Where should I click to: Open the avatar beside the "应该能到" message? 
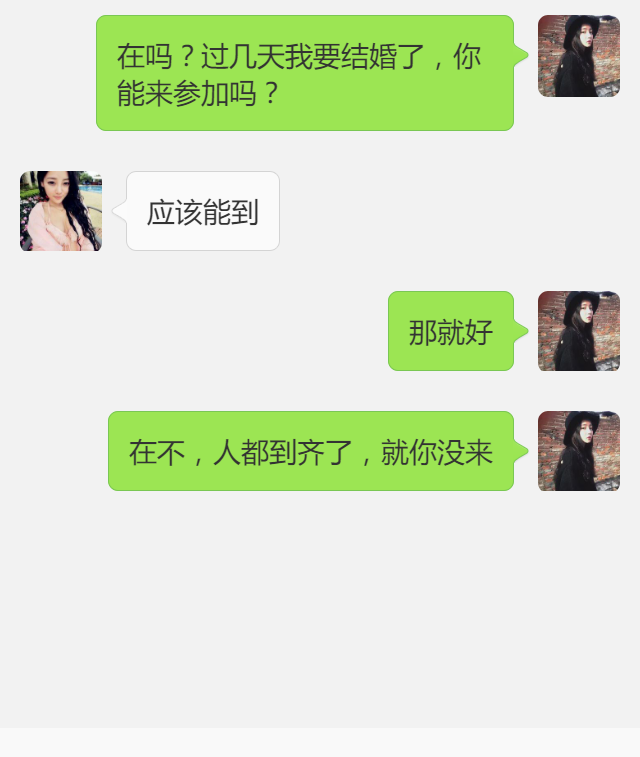61,211
